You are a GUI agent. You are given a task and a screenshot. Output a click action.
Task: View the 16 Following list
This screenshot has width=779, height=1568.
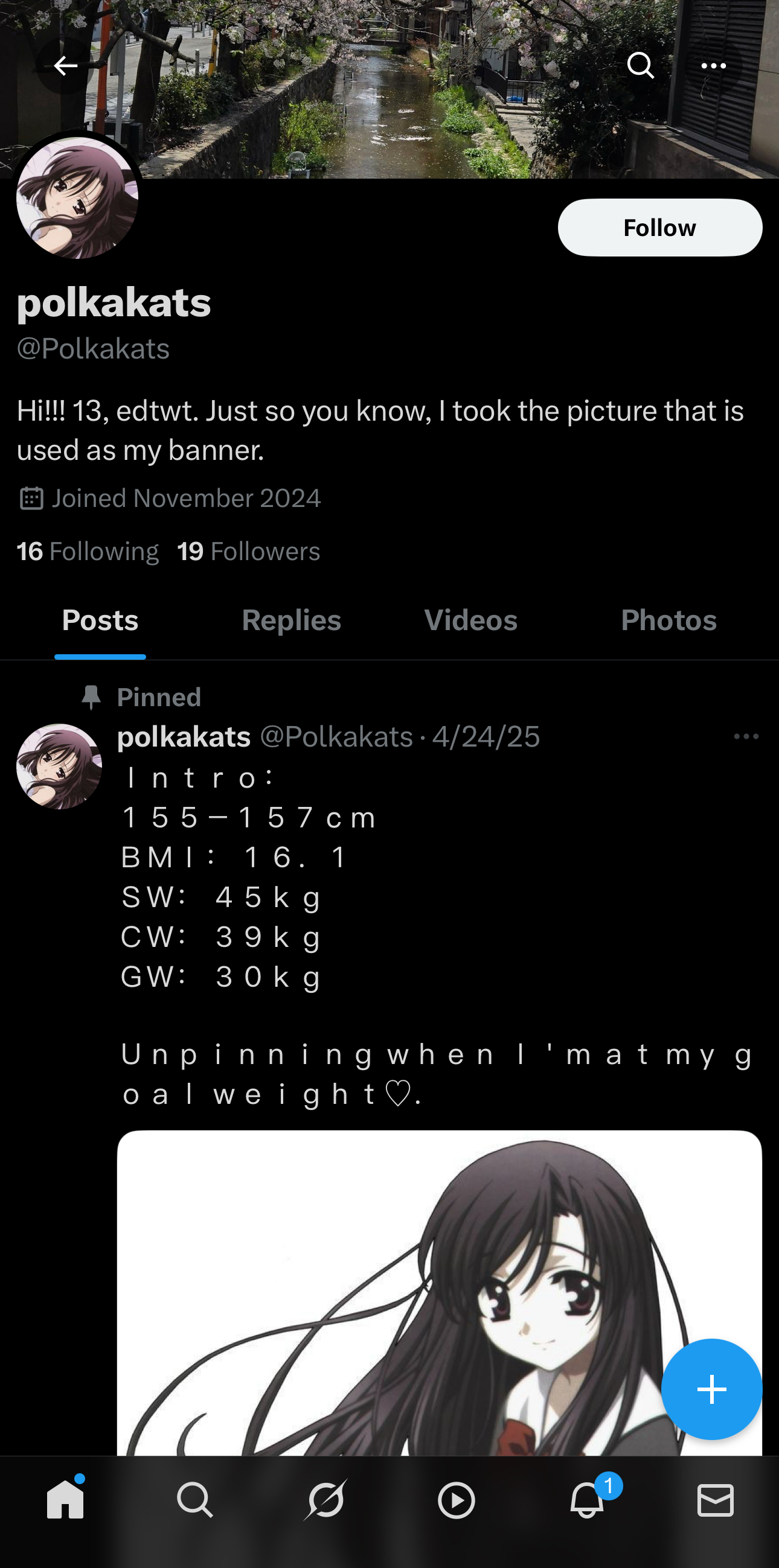point(88,552)
